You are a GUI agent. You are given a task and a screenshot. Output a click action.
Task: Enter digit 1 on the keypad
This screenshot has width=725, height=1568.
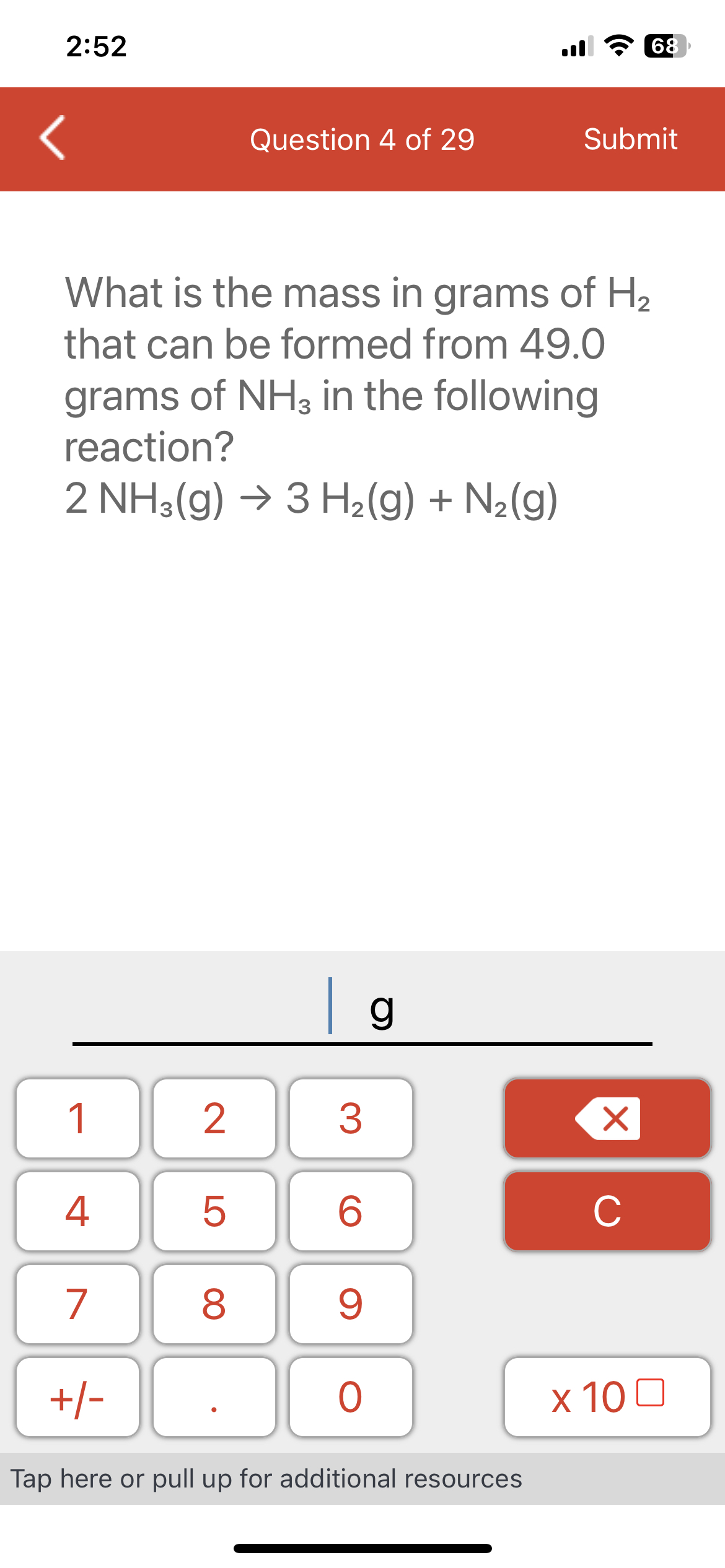pos(78,1118)
